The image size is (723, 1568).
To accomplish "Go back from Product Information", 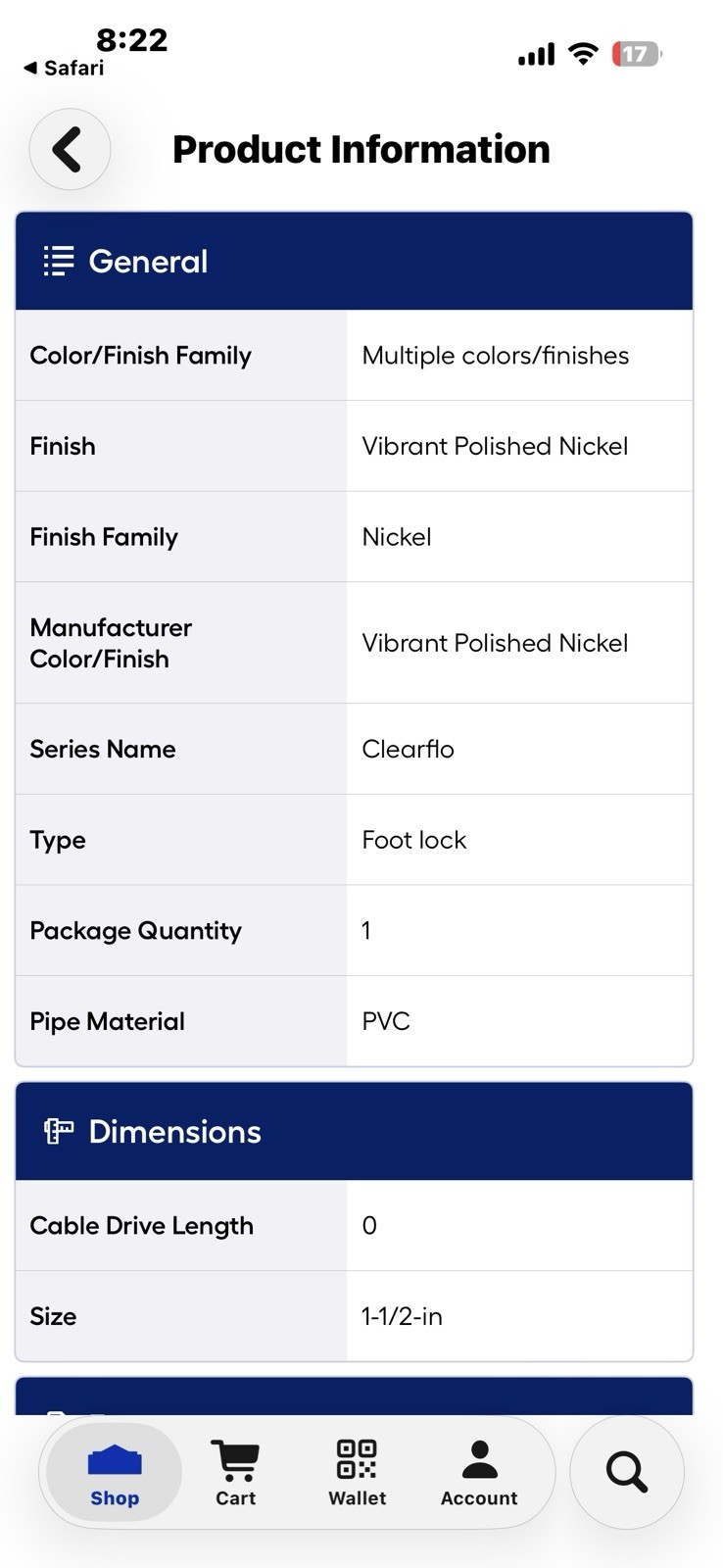I will (x=70, y=150).
